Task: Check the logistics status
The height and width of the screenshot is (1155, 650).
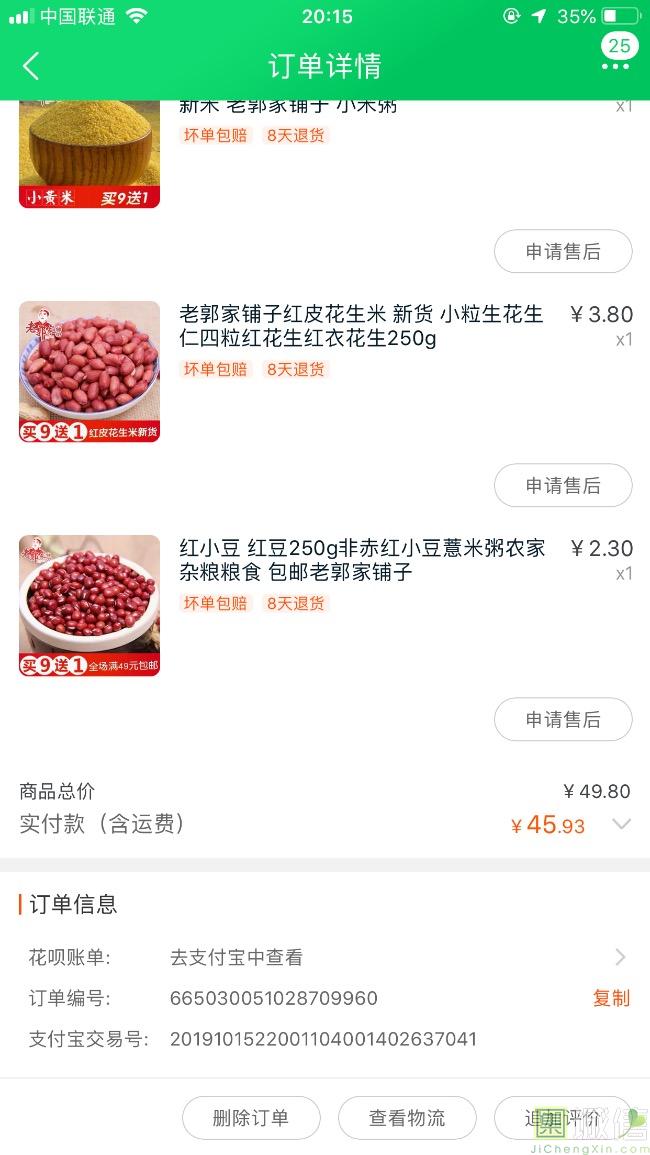Action: tap(407, 1118)
